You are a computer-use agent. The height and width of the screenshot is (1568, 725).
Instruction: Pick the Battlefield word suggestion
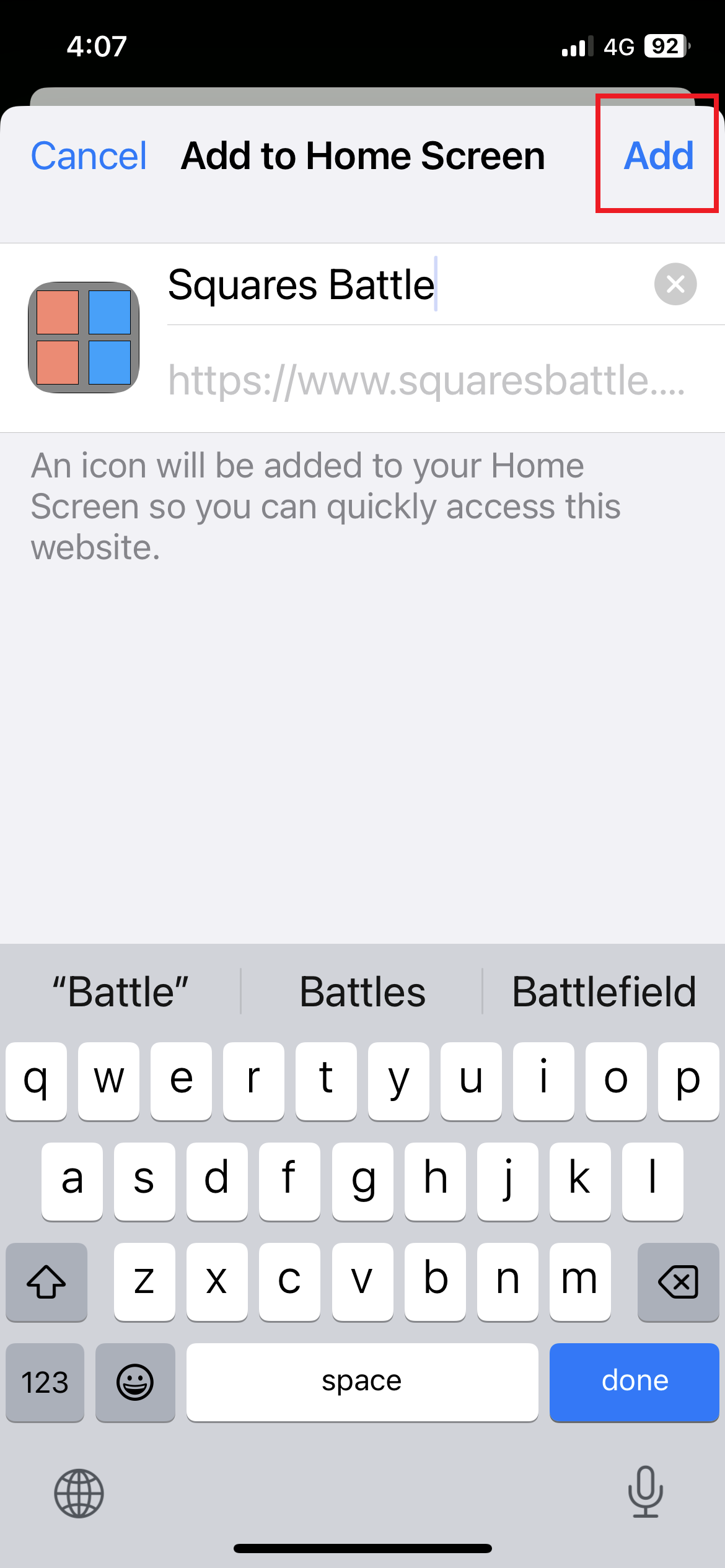click(x=604, y=991)
